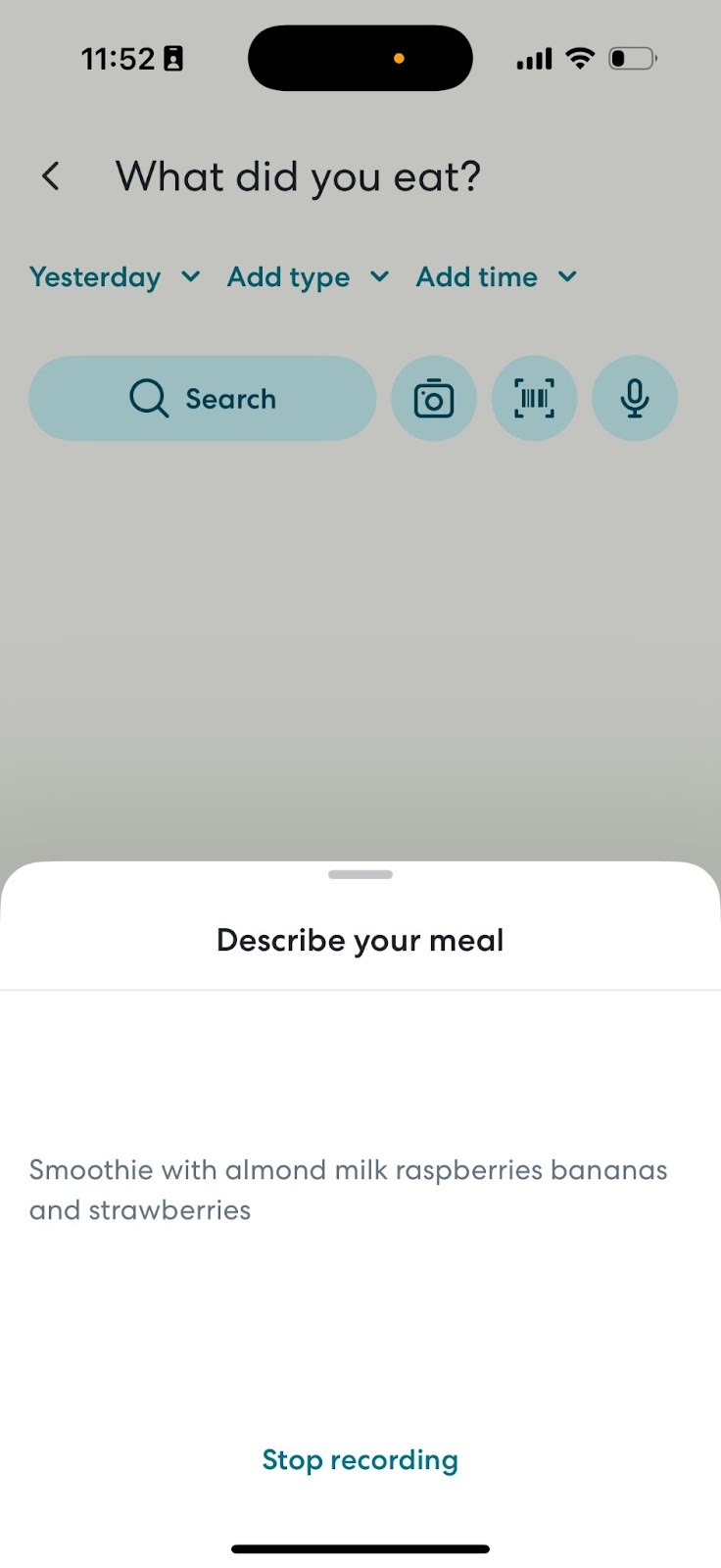Tap the food Search field
This screenshot has height=1568, width=721.
tap(203, 399)
